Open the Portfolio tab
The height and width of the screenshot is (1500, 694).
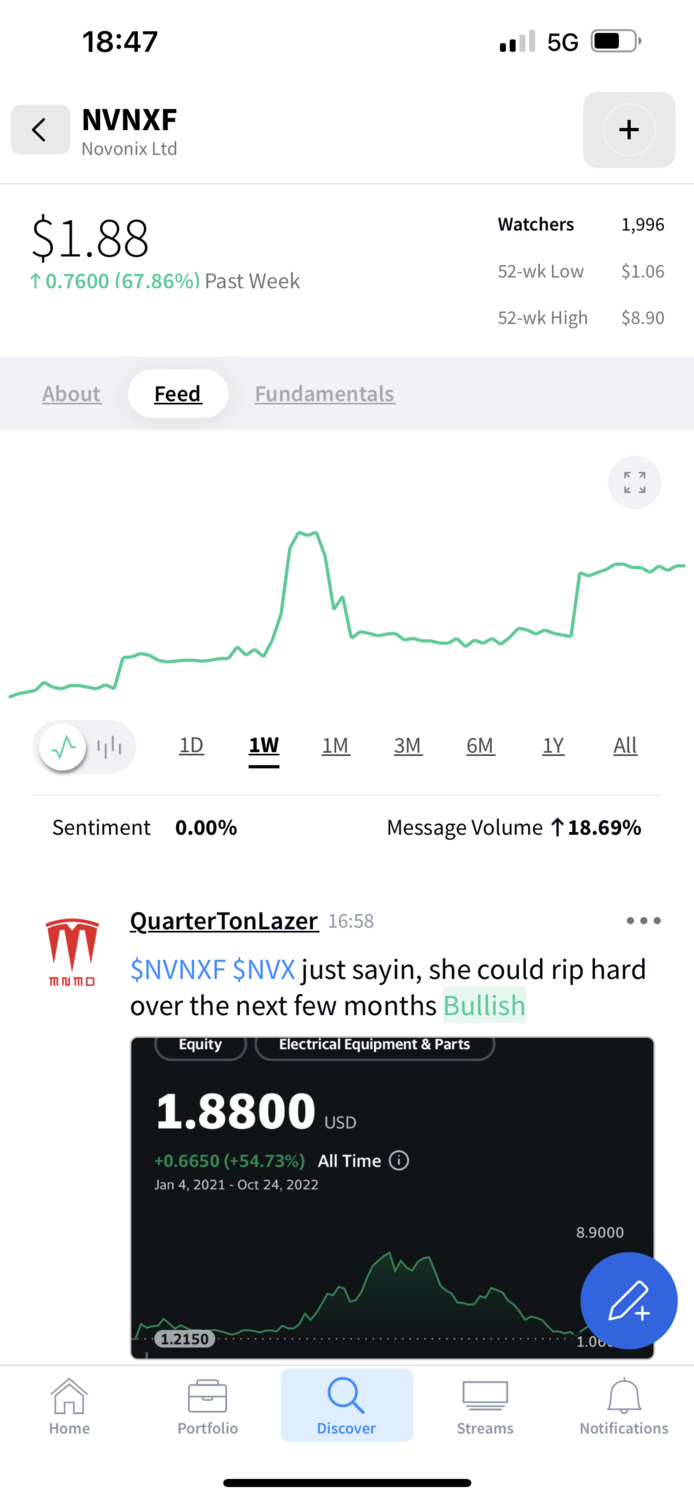(208, 1406)
